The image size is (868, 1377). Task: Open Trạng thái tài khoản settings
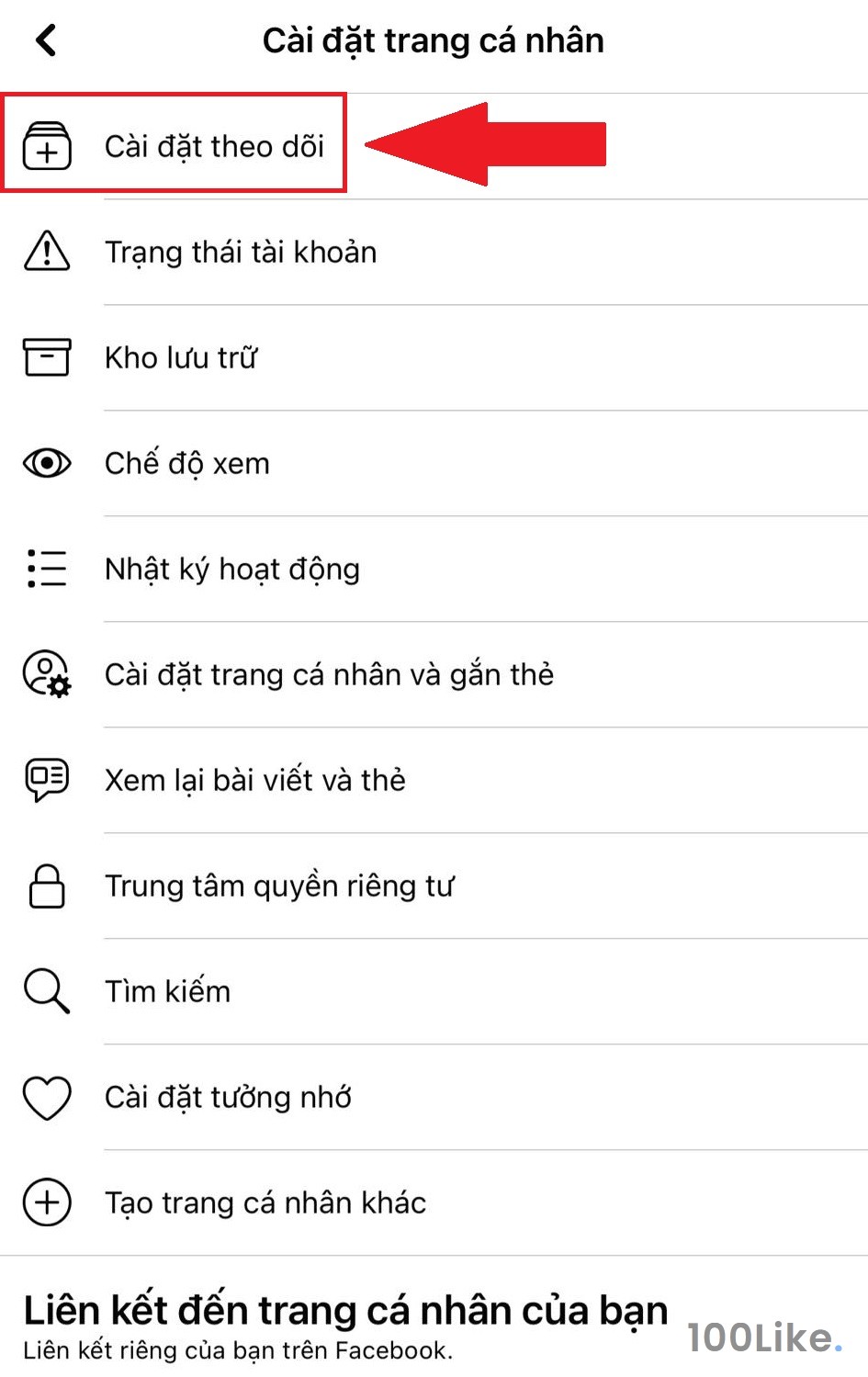coord(241,252)
